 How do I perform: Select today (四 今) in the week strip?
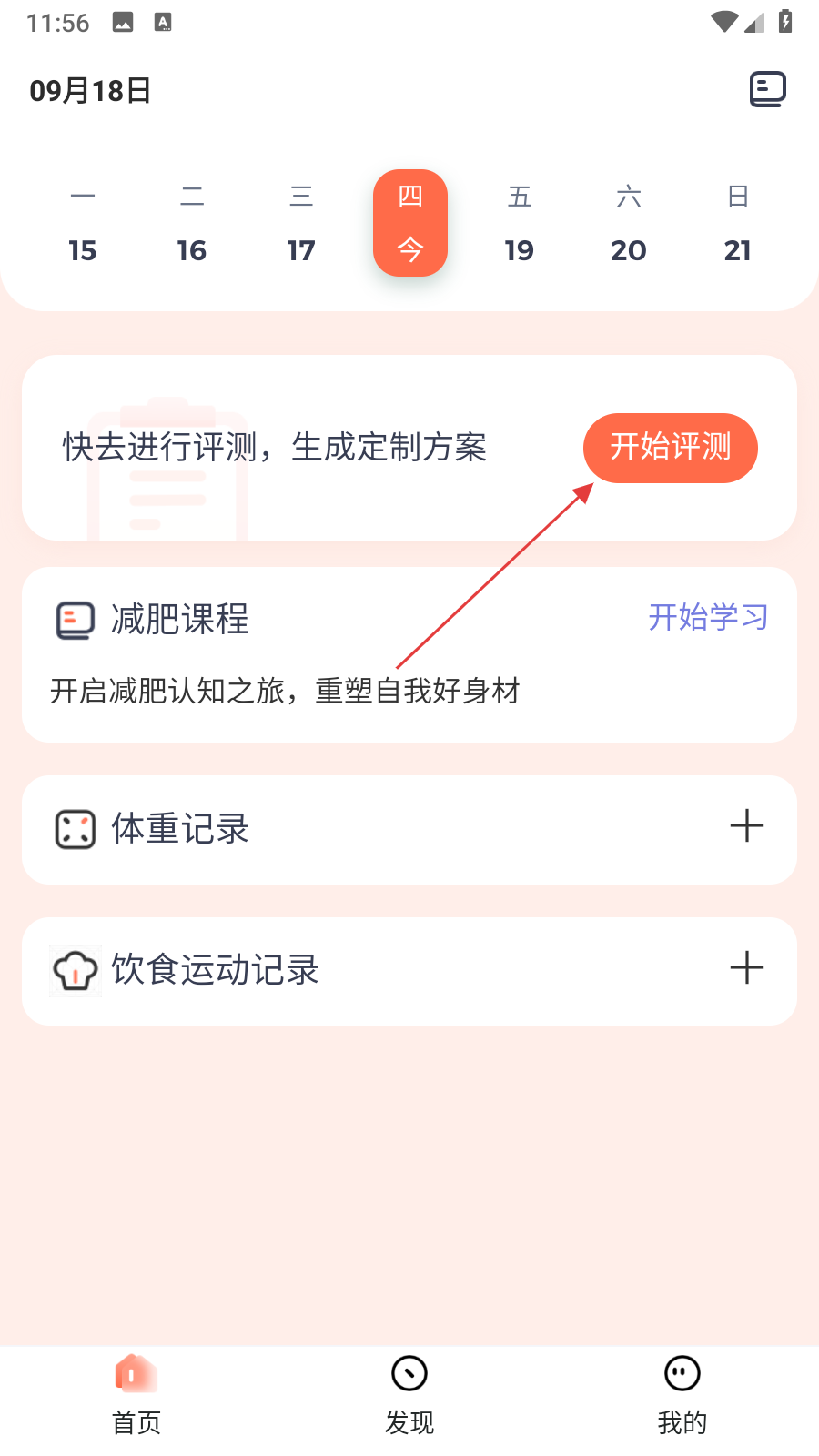pos(410,223)
